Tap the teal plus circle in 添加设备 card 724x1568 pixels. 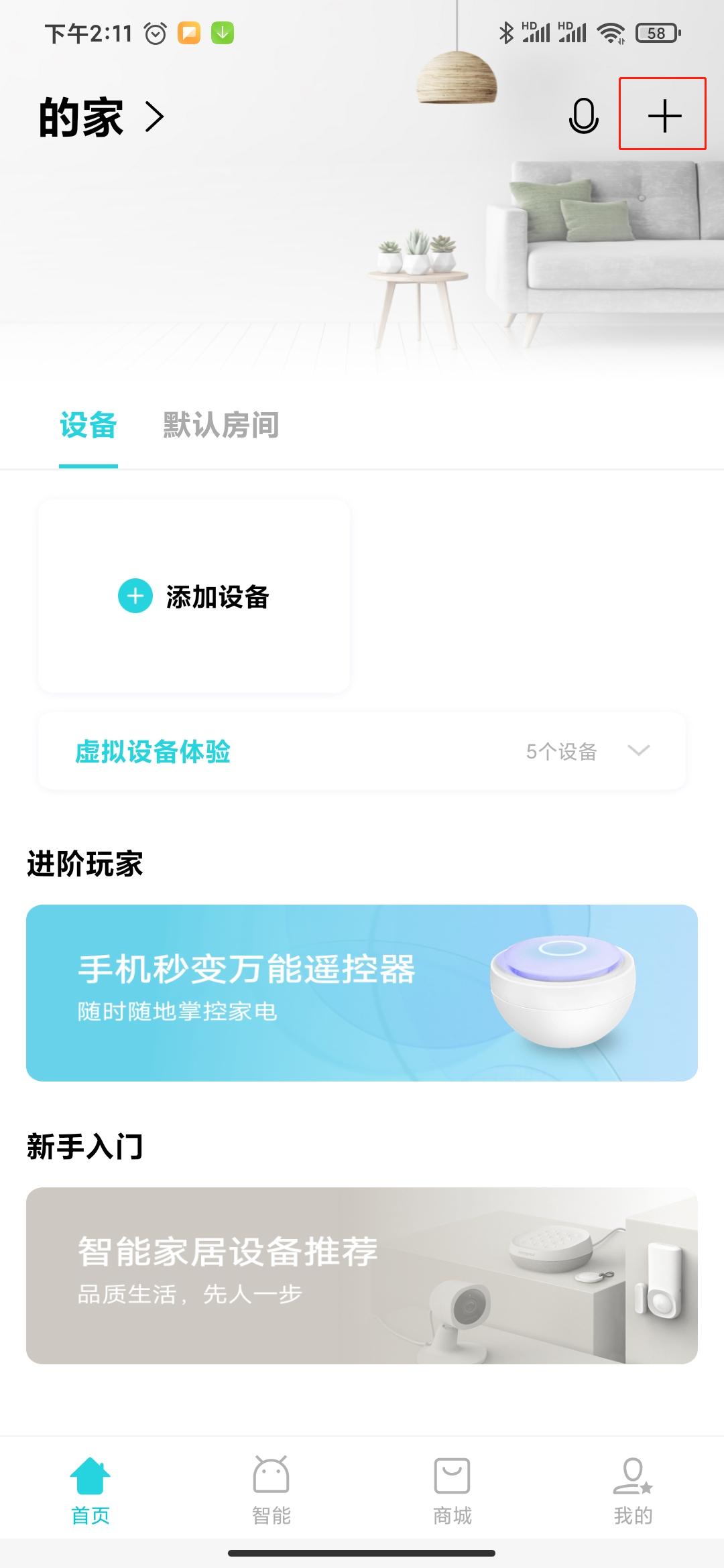(135, 596)
